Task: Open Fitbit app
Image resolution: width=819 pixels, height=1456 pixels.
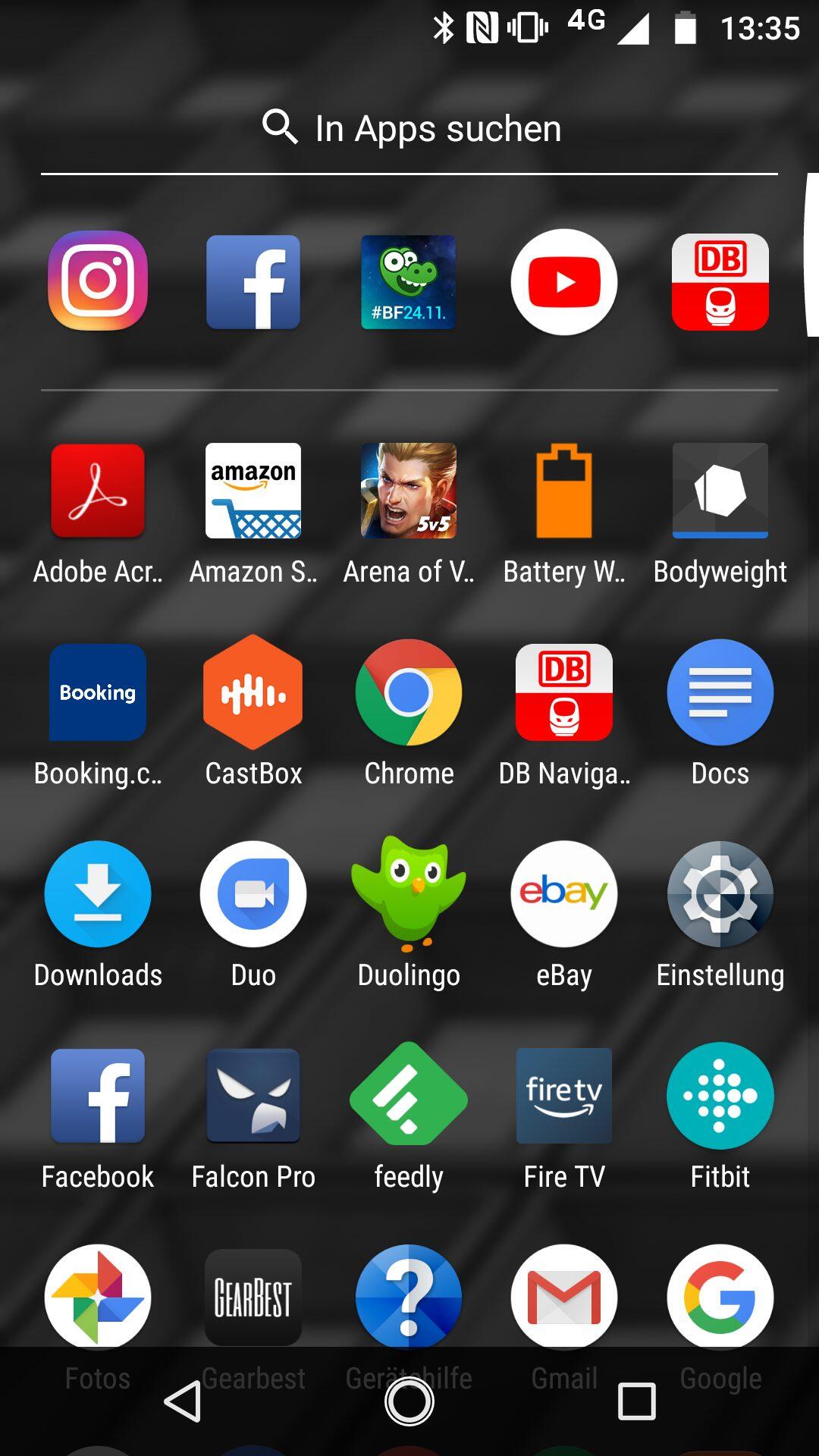Action: 720,1096
